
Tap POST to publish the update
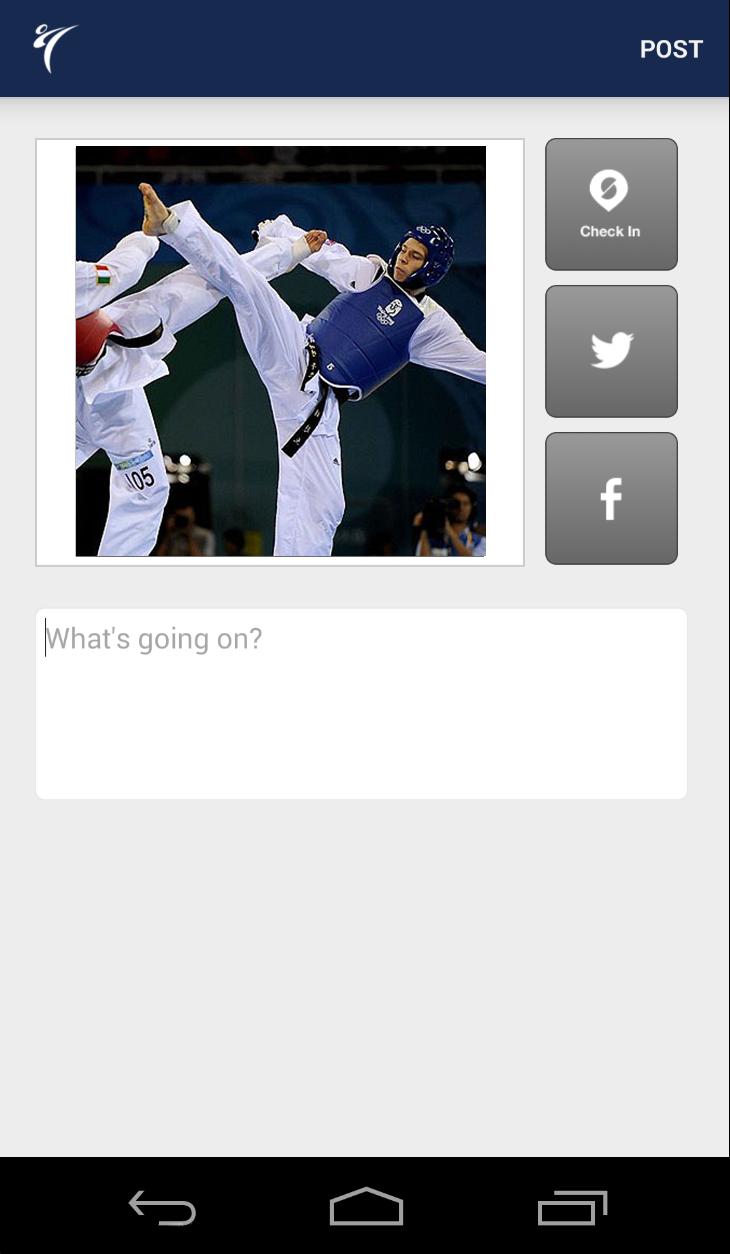click(671, 49)
